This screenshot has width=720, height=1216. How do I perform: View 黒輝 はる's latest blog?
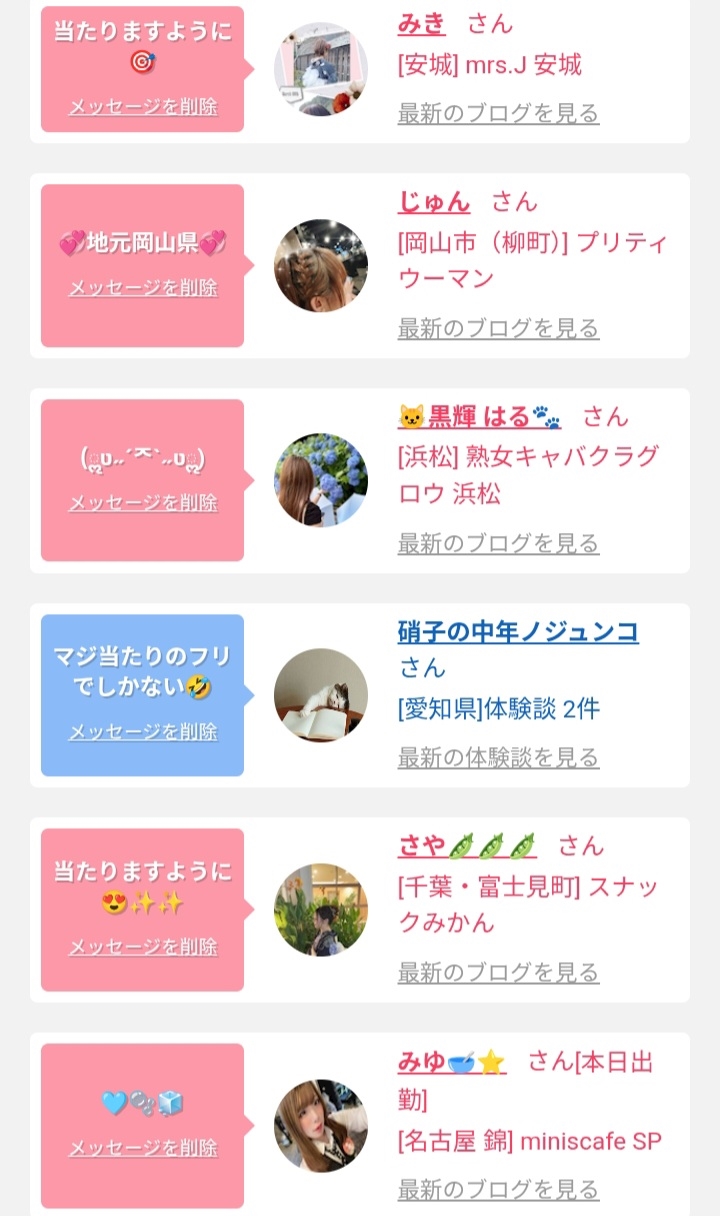498,543
